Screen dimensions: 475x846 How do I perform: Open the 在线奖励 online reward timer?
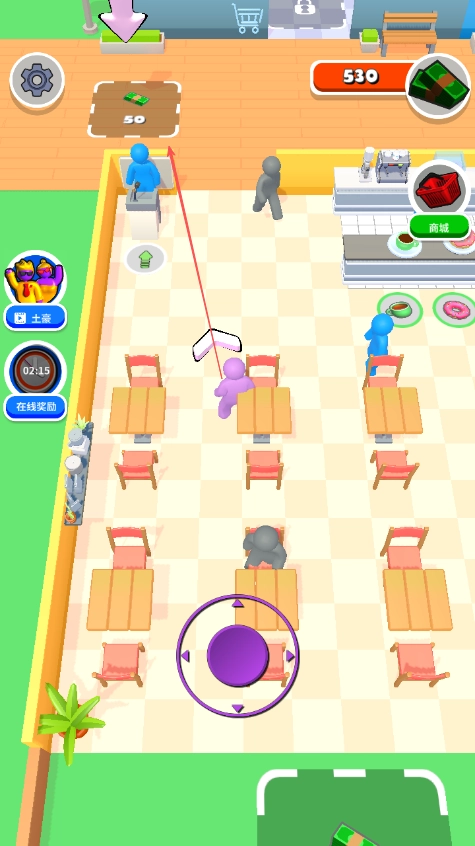(x=36, y=381)
